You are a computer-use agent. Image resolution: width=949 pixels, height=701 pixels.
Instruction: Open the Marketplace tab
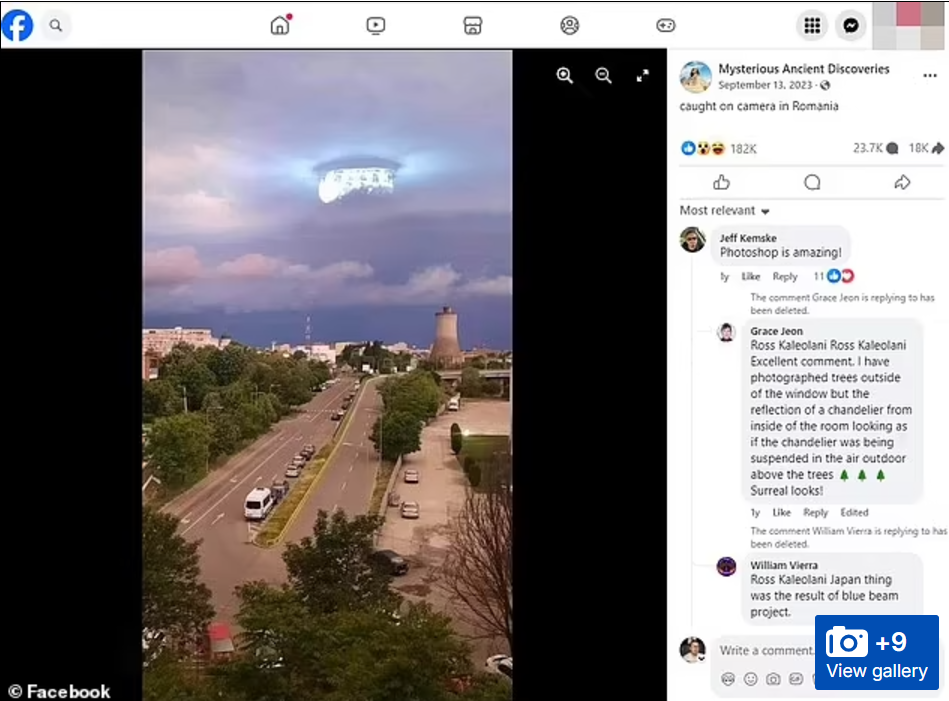(473, 26)
